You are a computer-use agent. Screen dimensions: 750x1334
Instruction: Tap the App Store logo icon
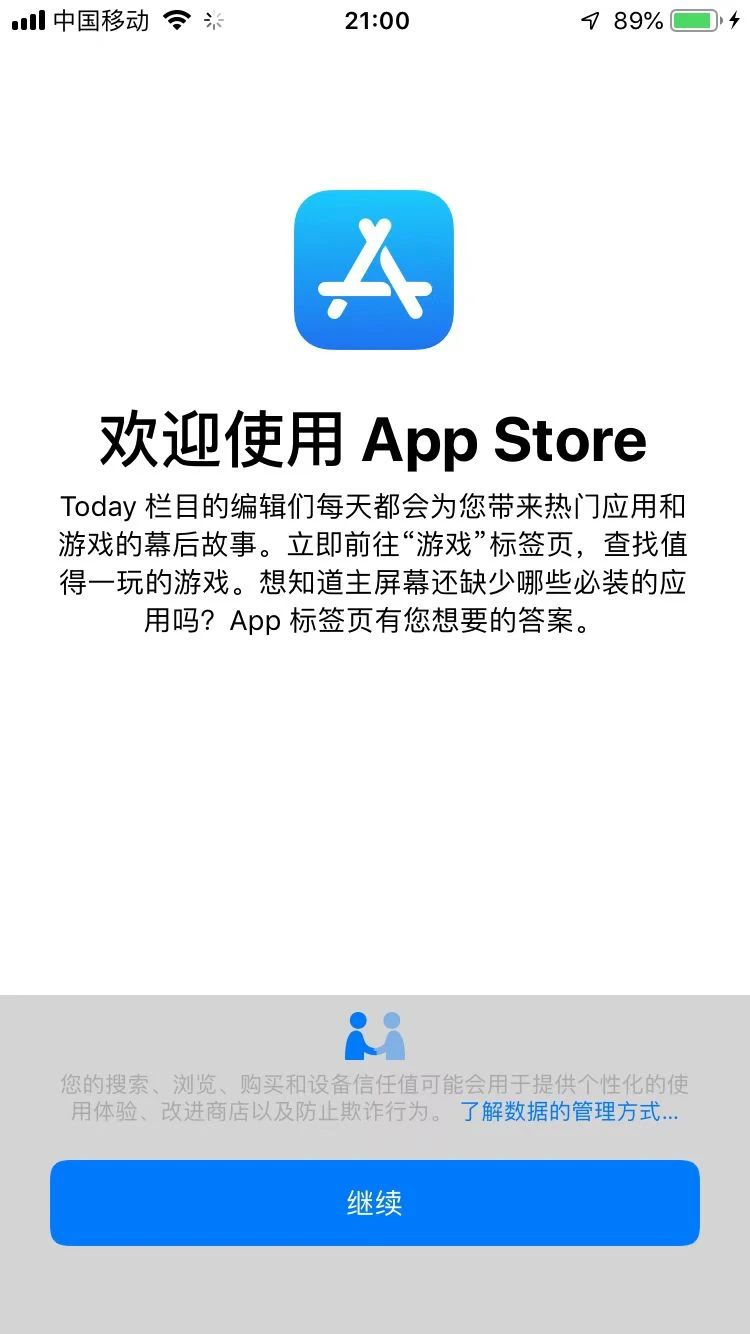pos(375,272)
